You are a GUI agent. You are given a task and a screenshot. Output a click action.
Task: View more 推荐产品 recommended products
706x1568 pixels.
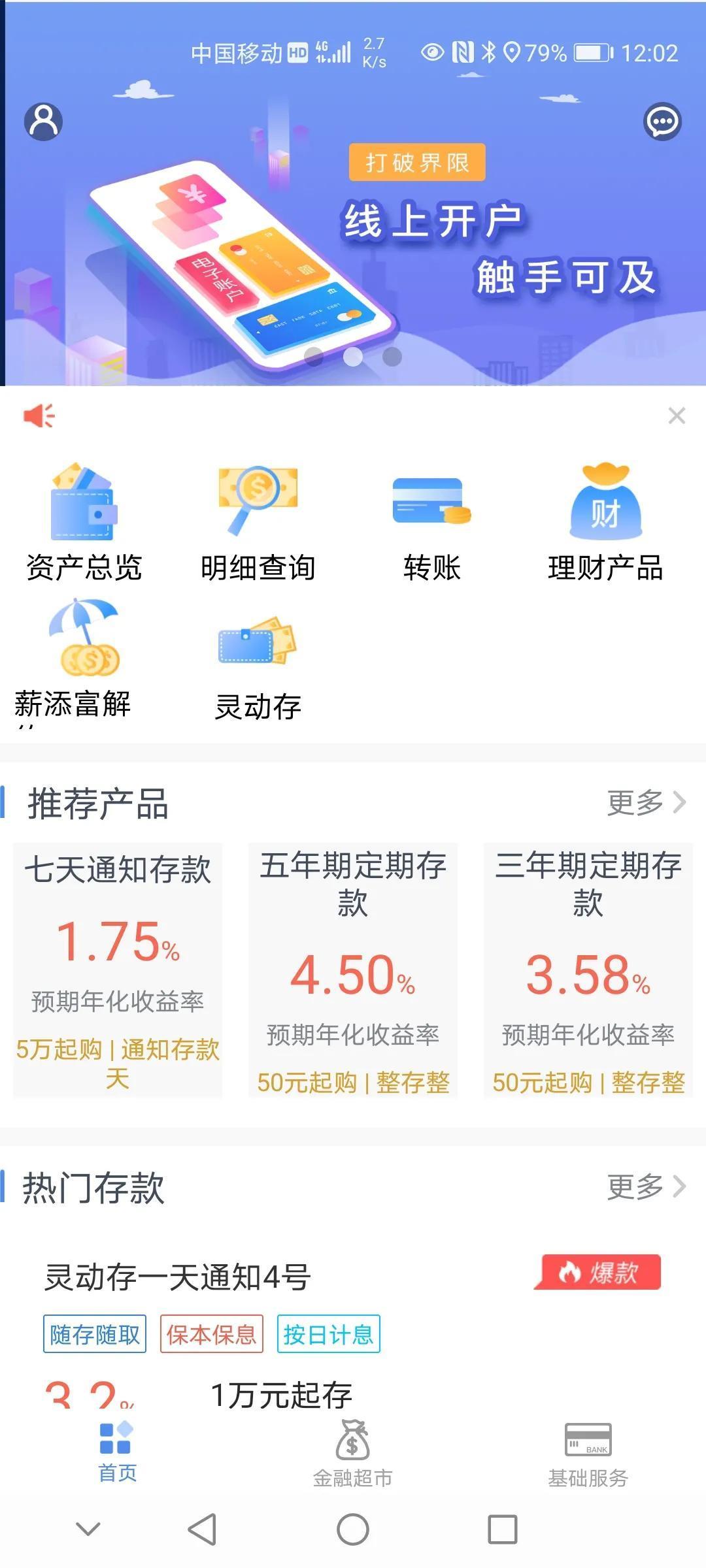pos(646,802)
